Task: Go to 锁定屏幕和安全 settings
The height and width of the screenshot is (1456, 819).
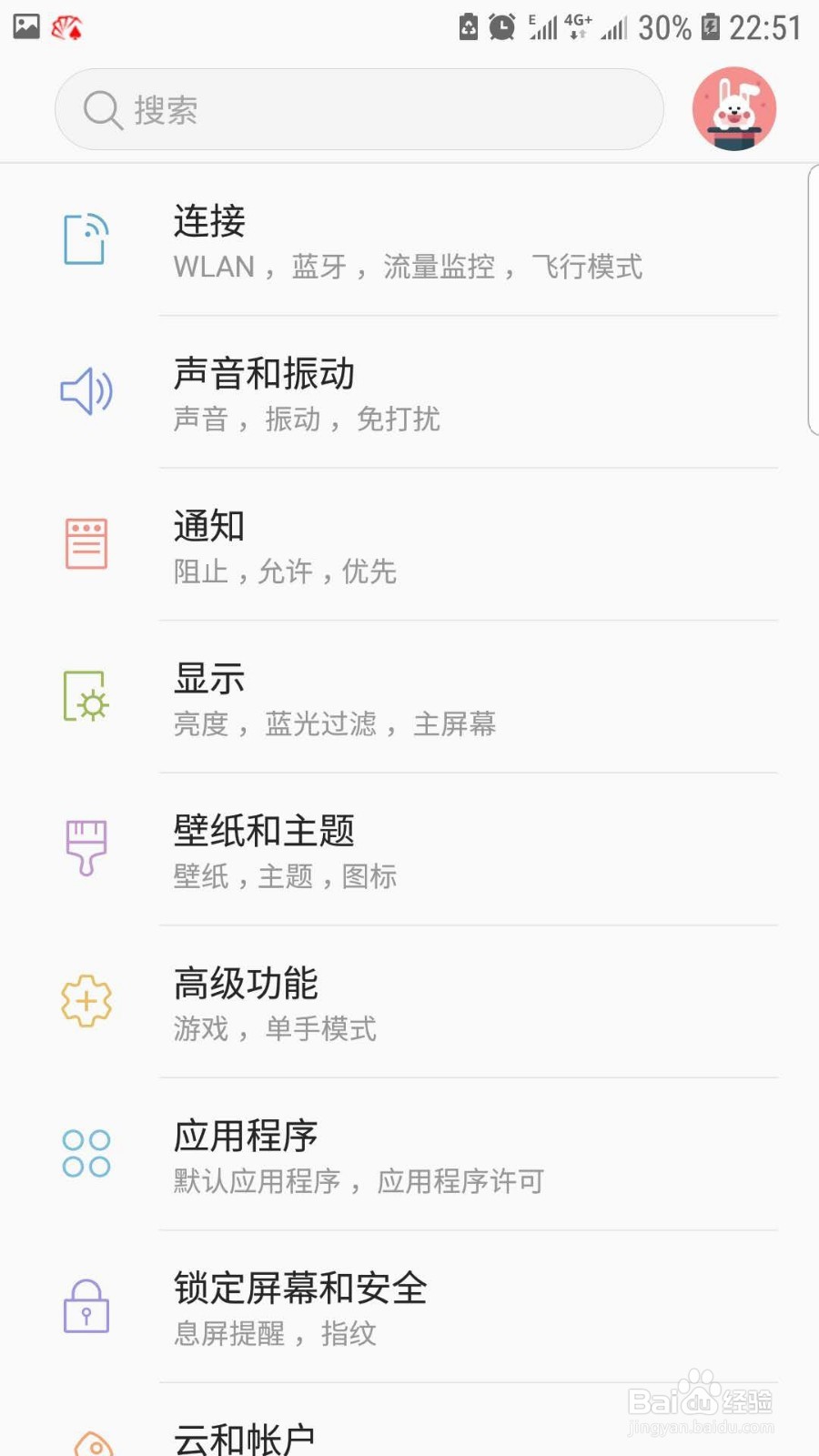Action: coord(409,1308)
